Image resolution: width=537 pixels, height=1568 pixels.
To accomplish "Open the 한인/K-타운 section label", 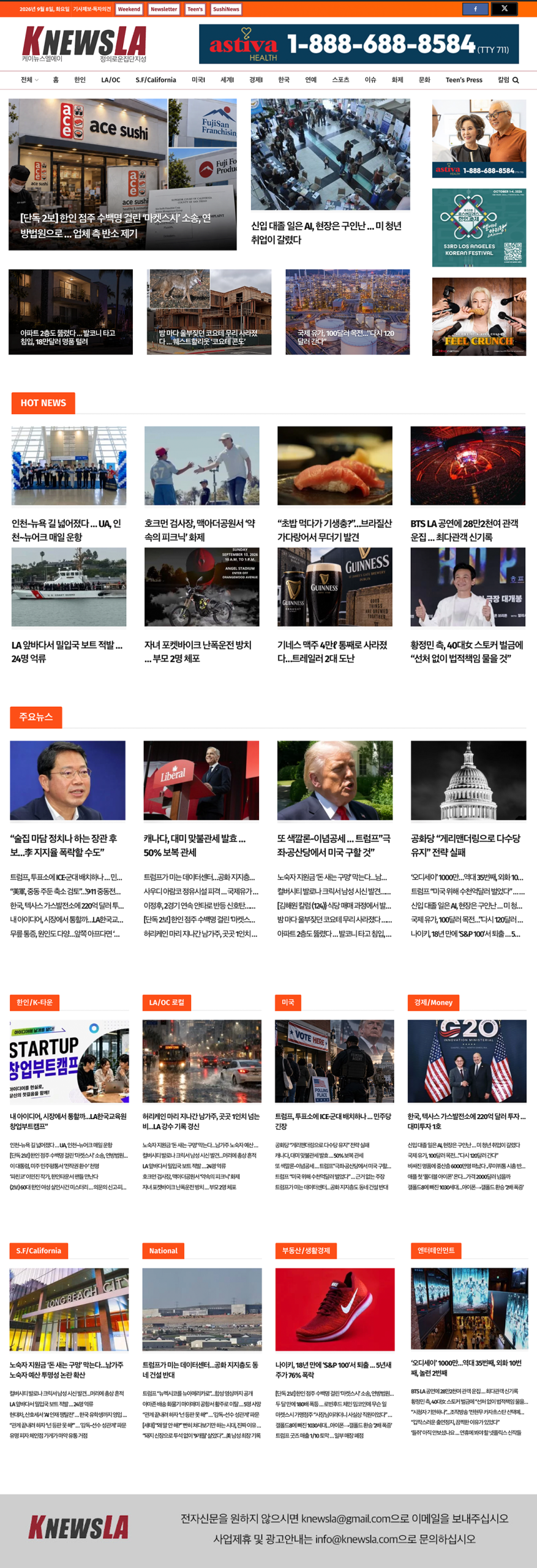I will (34, 1002).
